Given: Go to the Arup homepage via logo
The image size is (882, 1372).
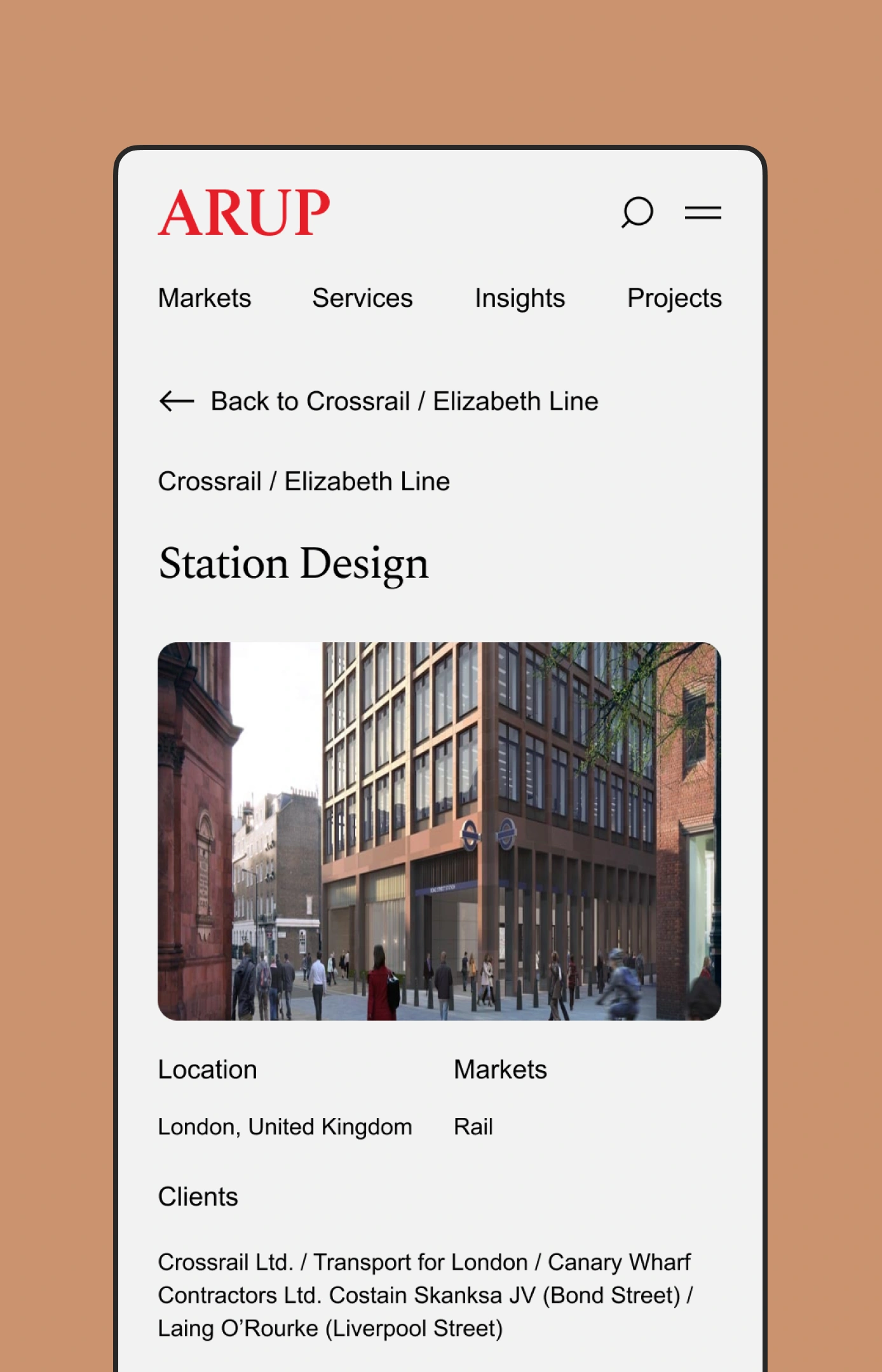Looking at the screenshot, I should coord(244,213).
